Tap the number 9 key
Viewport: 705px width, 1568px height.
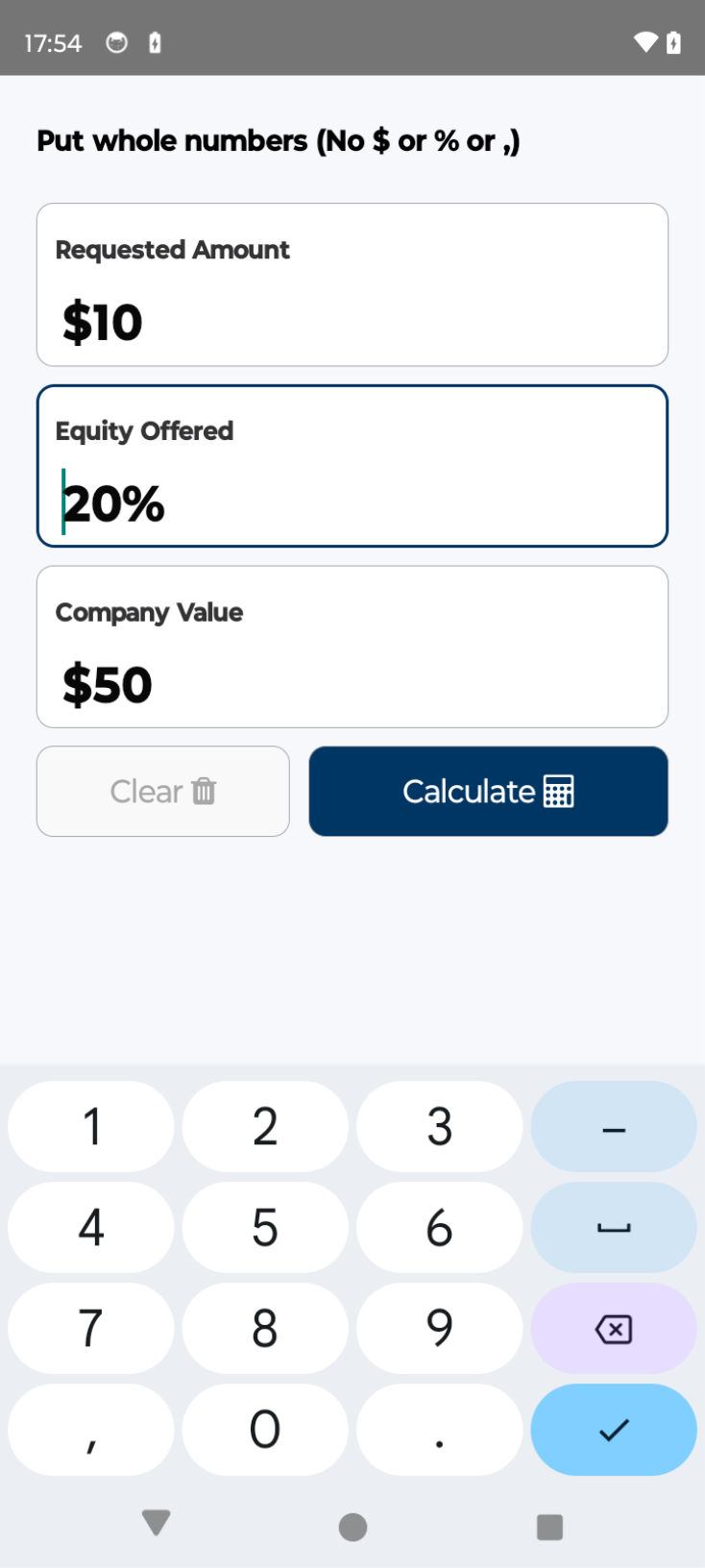click(x=439, y=1329)
